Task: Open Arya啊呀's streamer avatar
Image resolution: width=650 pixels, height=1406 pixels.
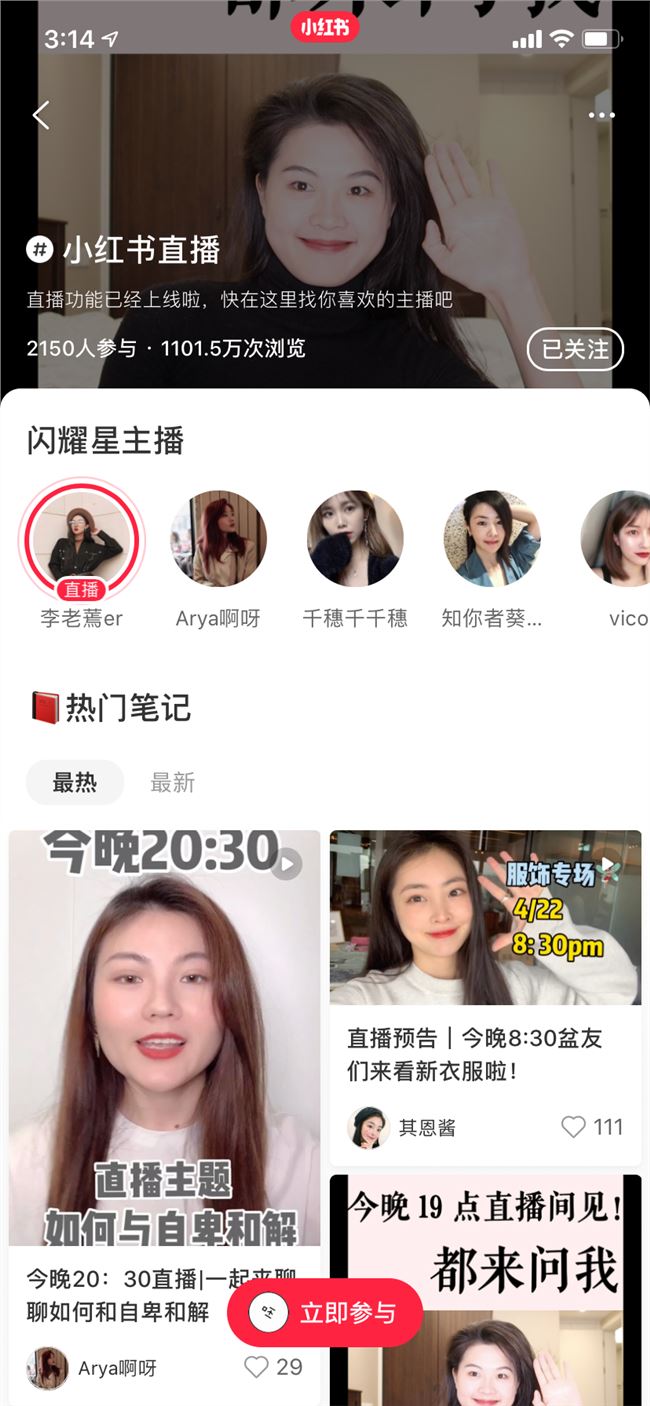Action: pos(218,539)
